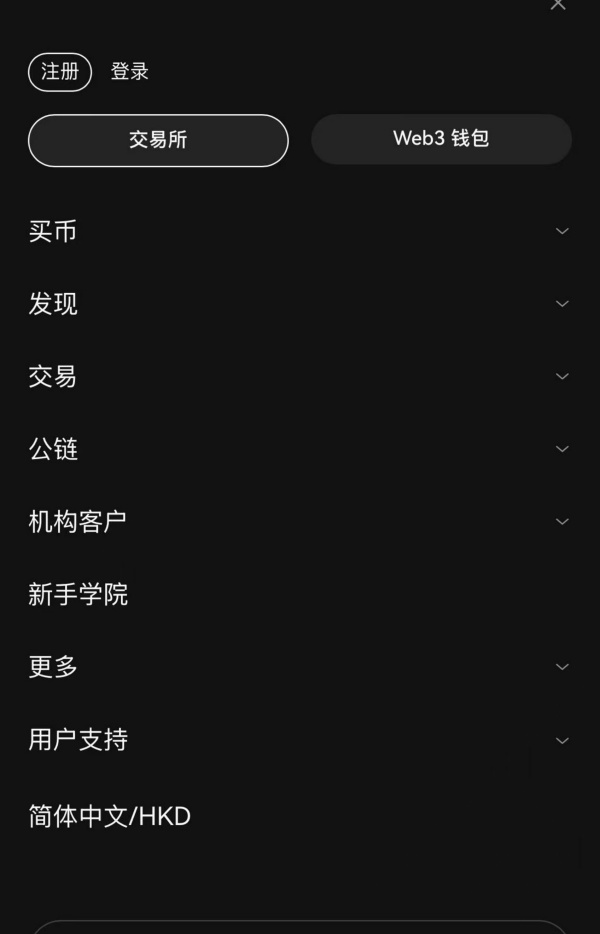This screenshot has width=600, height=934.
Task: Open 新手学院
Action: (78, 595)
